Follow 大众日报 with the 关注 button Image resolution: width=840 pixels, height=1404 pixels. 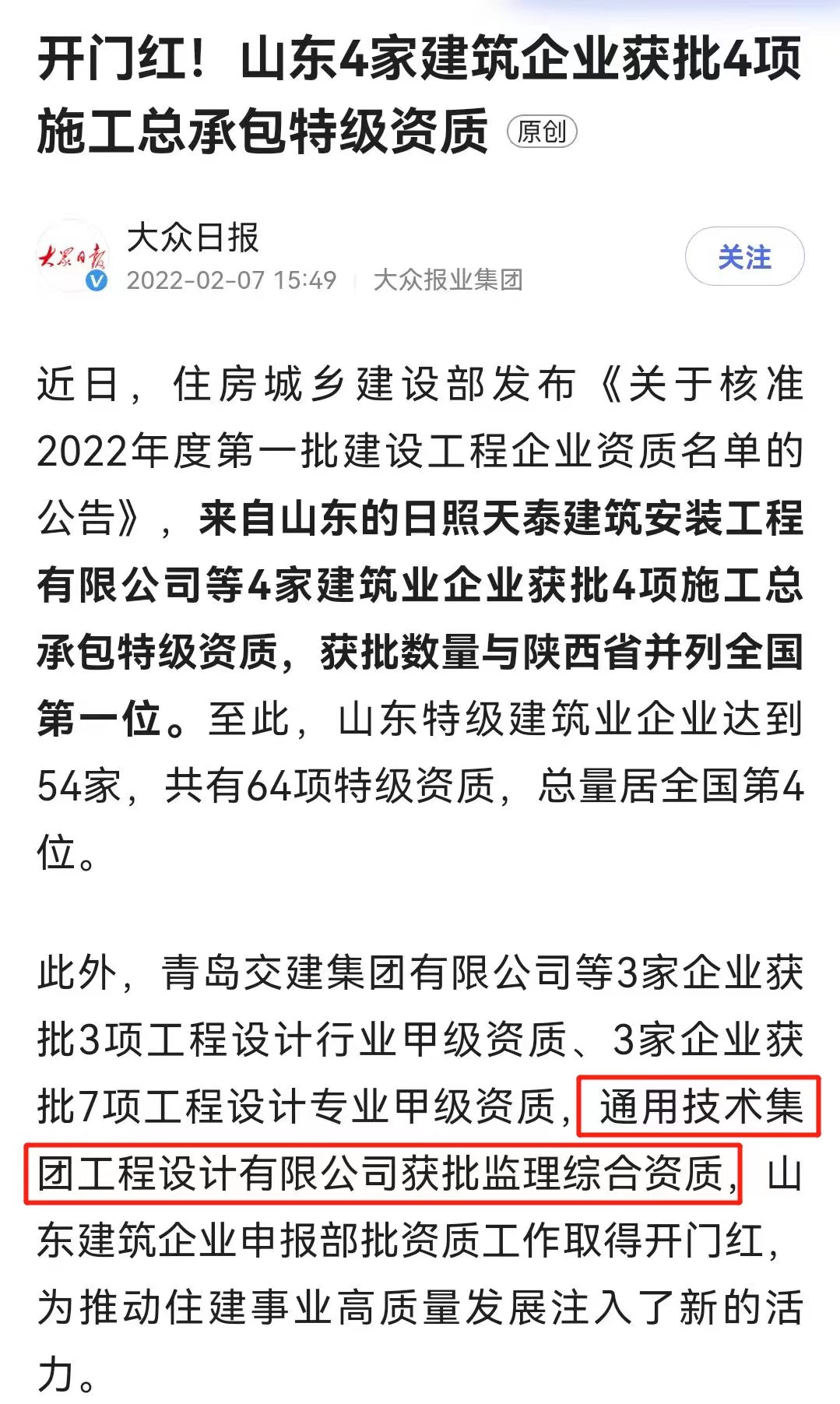click(744, 257)
